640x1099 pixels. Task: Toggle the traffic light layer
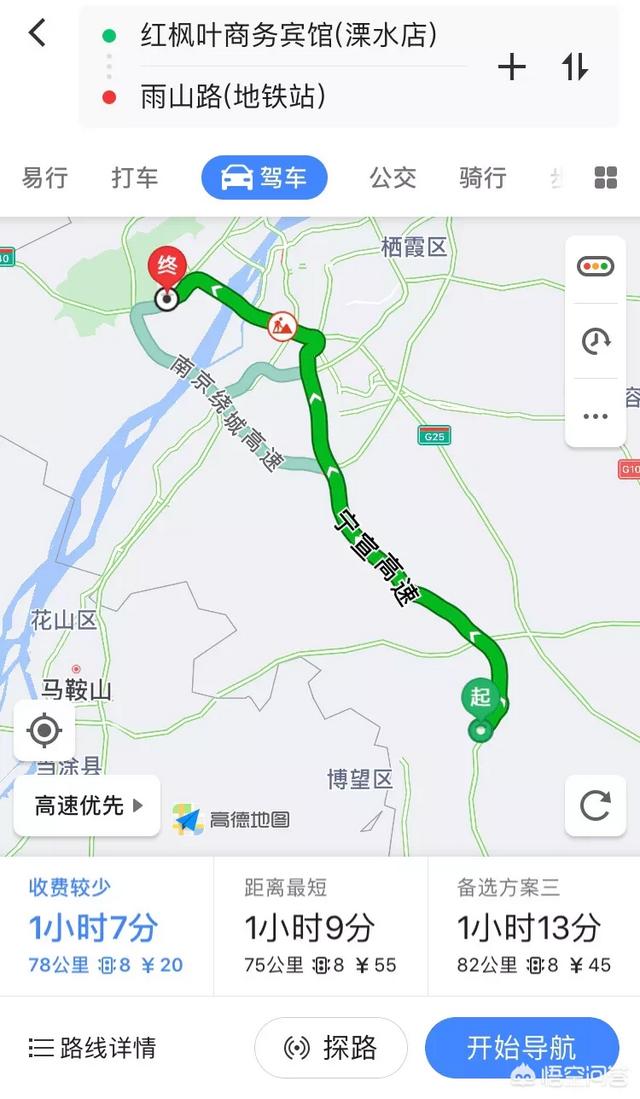595,266
